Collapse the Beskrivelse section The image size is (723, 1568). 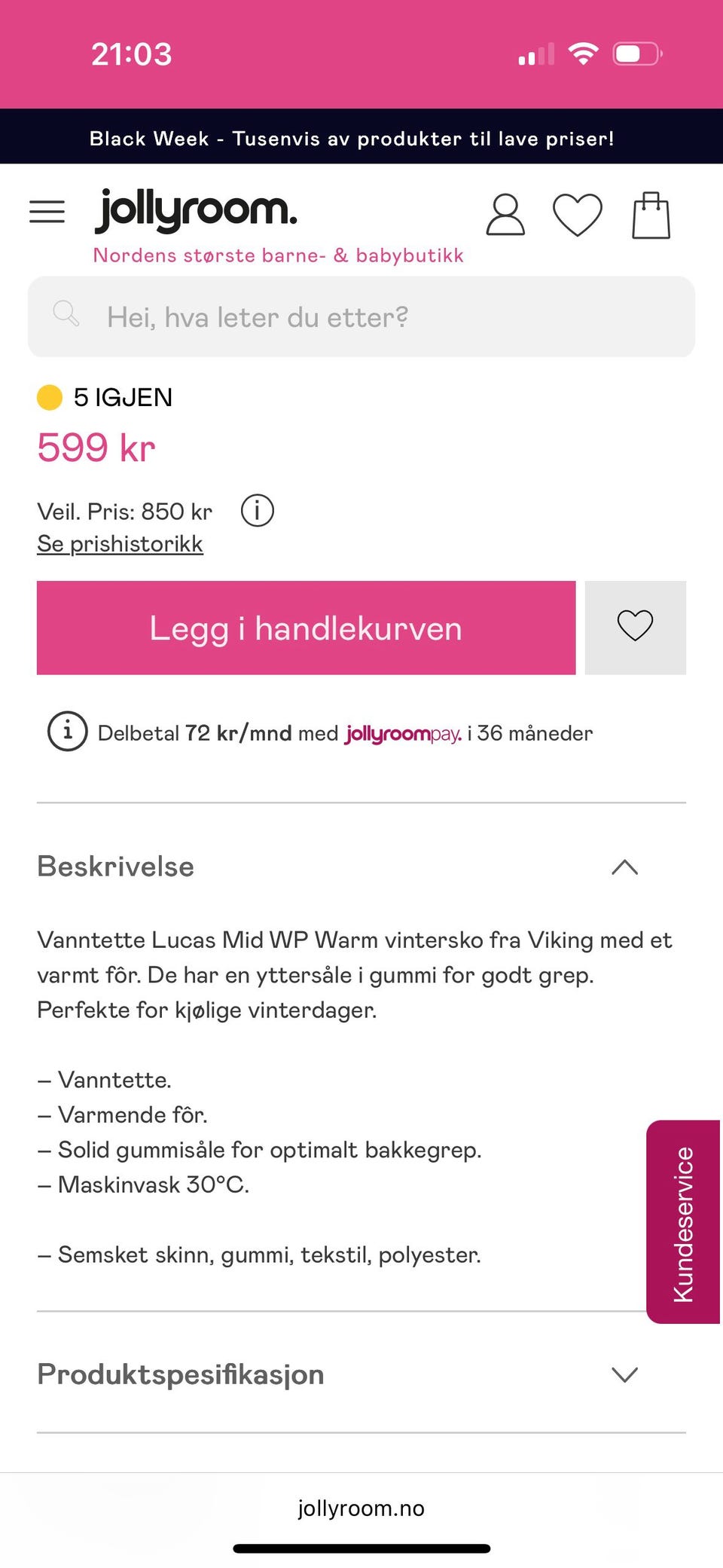click(624, 868)
